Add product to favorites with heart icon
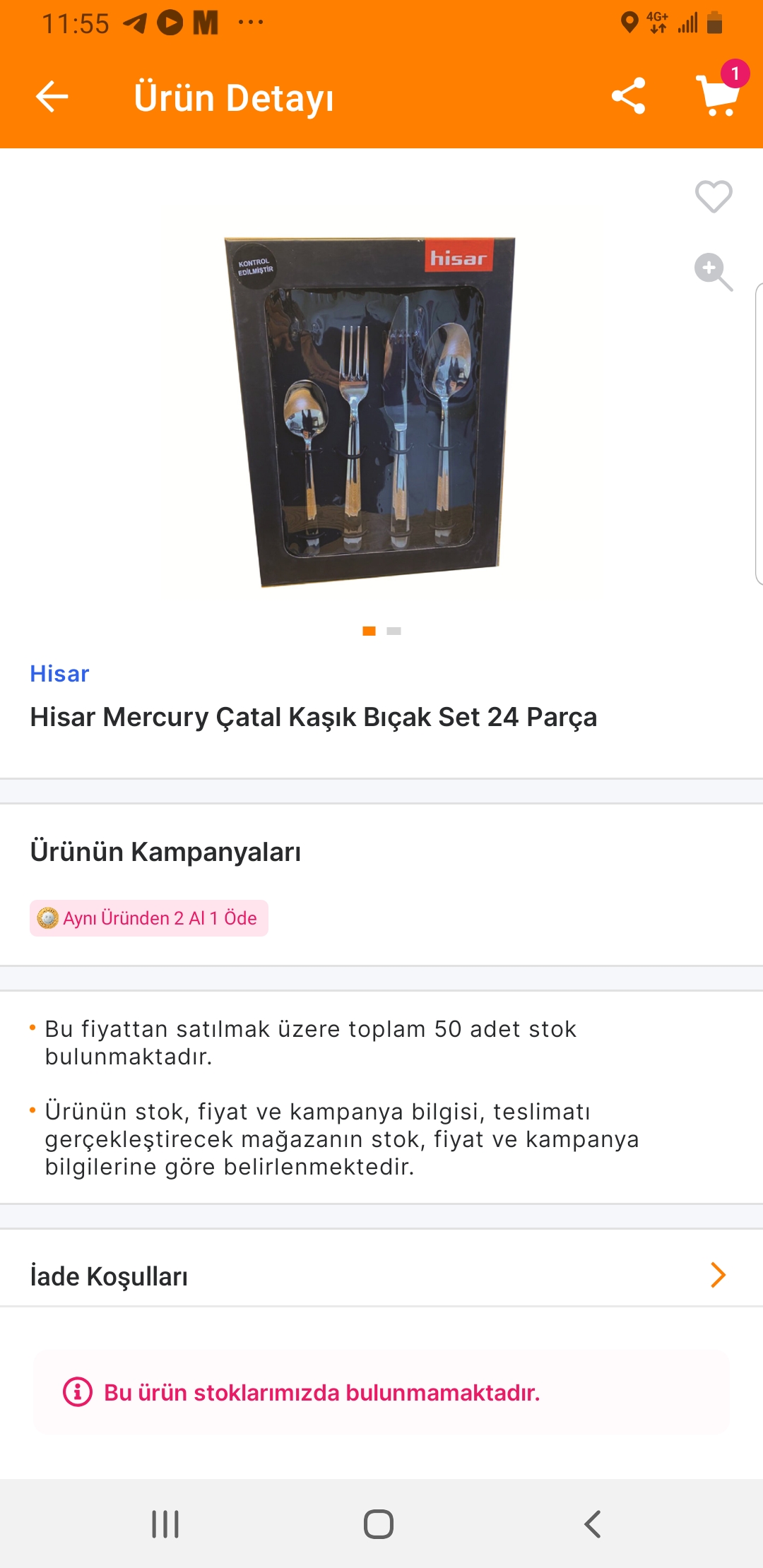Viewport: 763px width, 1568px height. click(x=714, y=196)
